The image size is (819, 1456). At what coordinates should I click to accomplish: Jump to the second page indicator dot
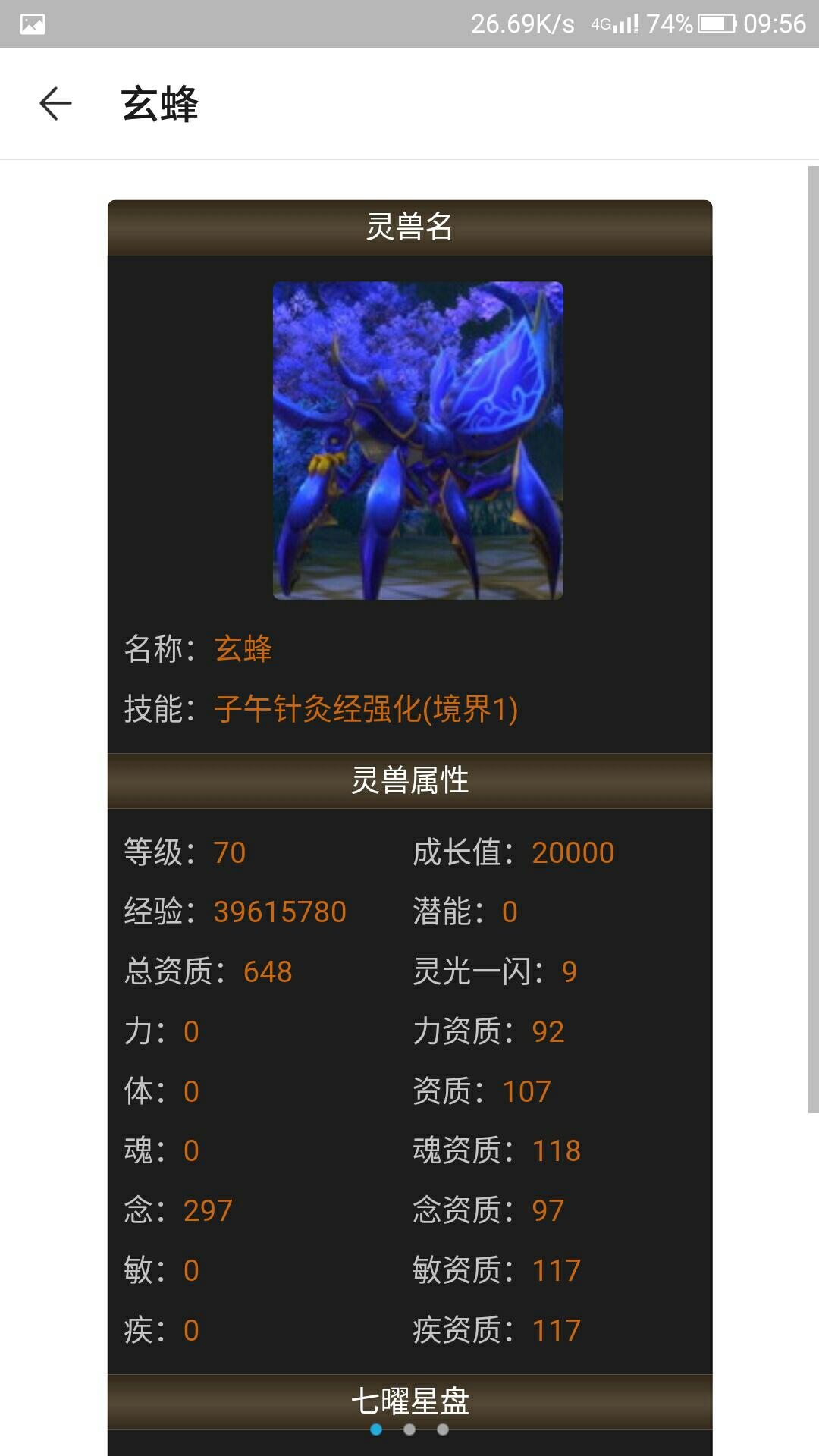[x=409, y=1429]
